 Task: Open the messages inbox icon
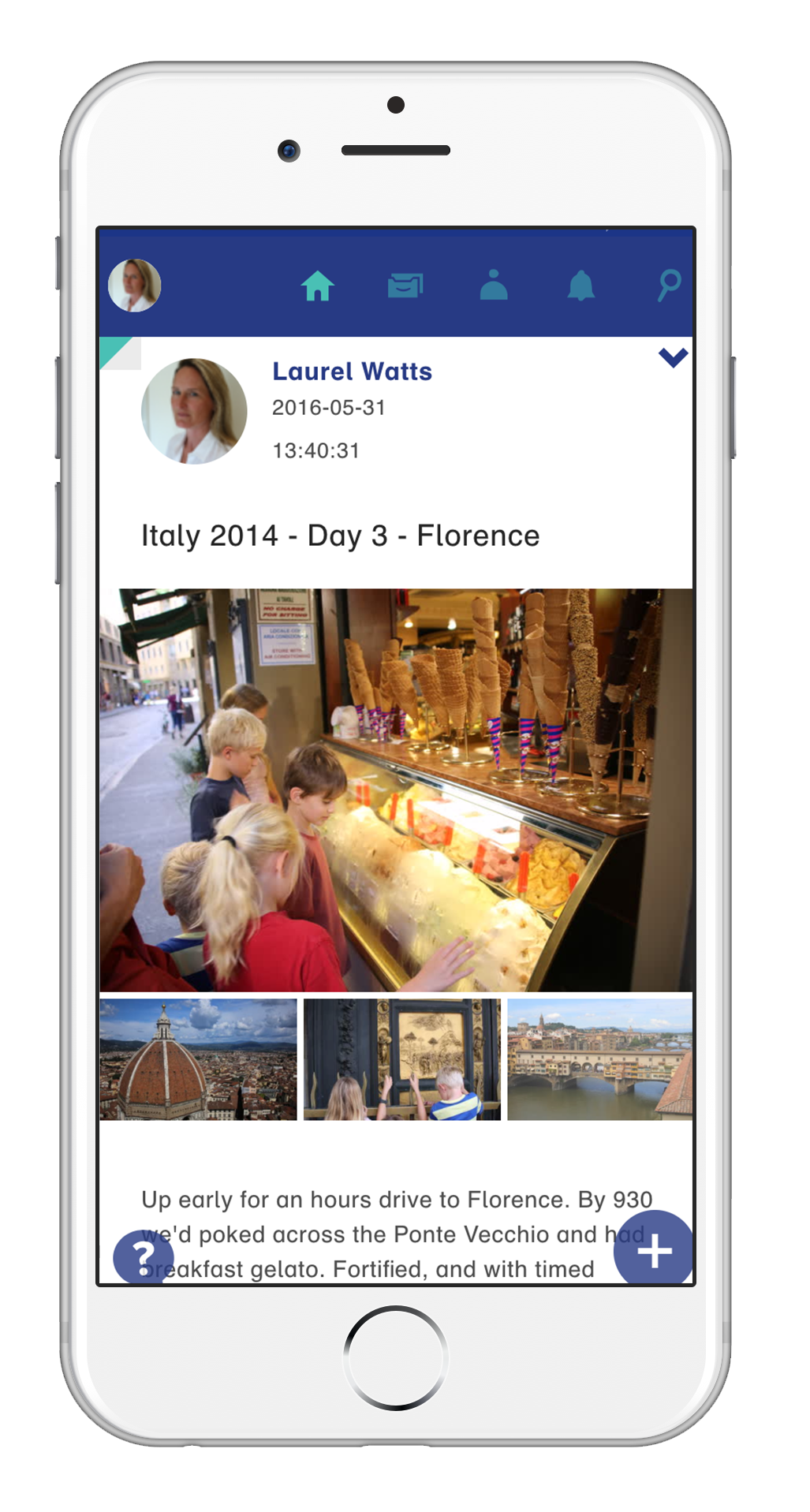click(405, 286)
